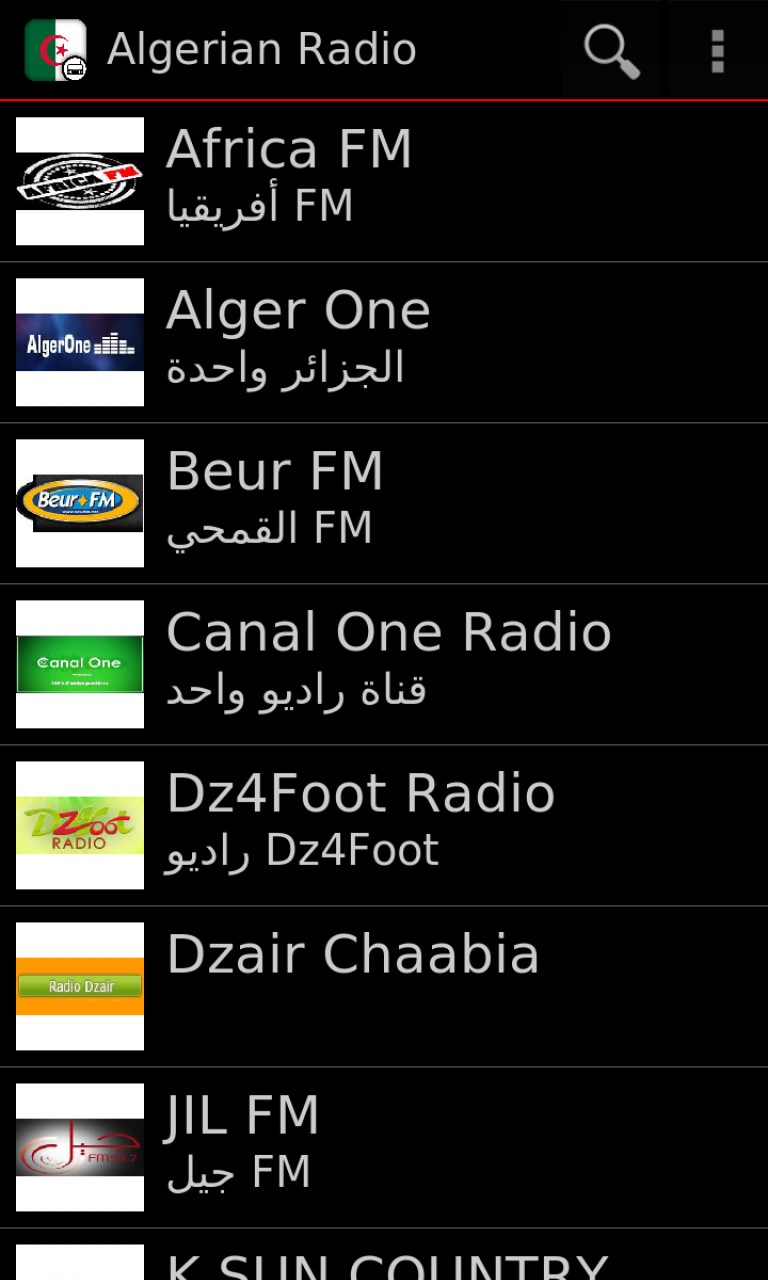
Task: Select the JIL FM station logo
Action: pos(79,1147)
